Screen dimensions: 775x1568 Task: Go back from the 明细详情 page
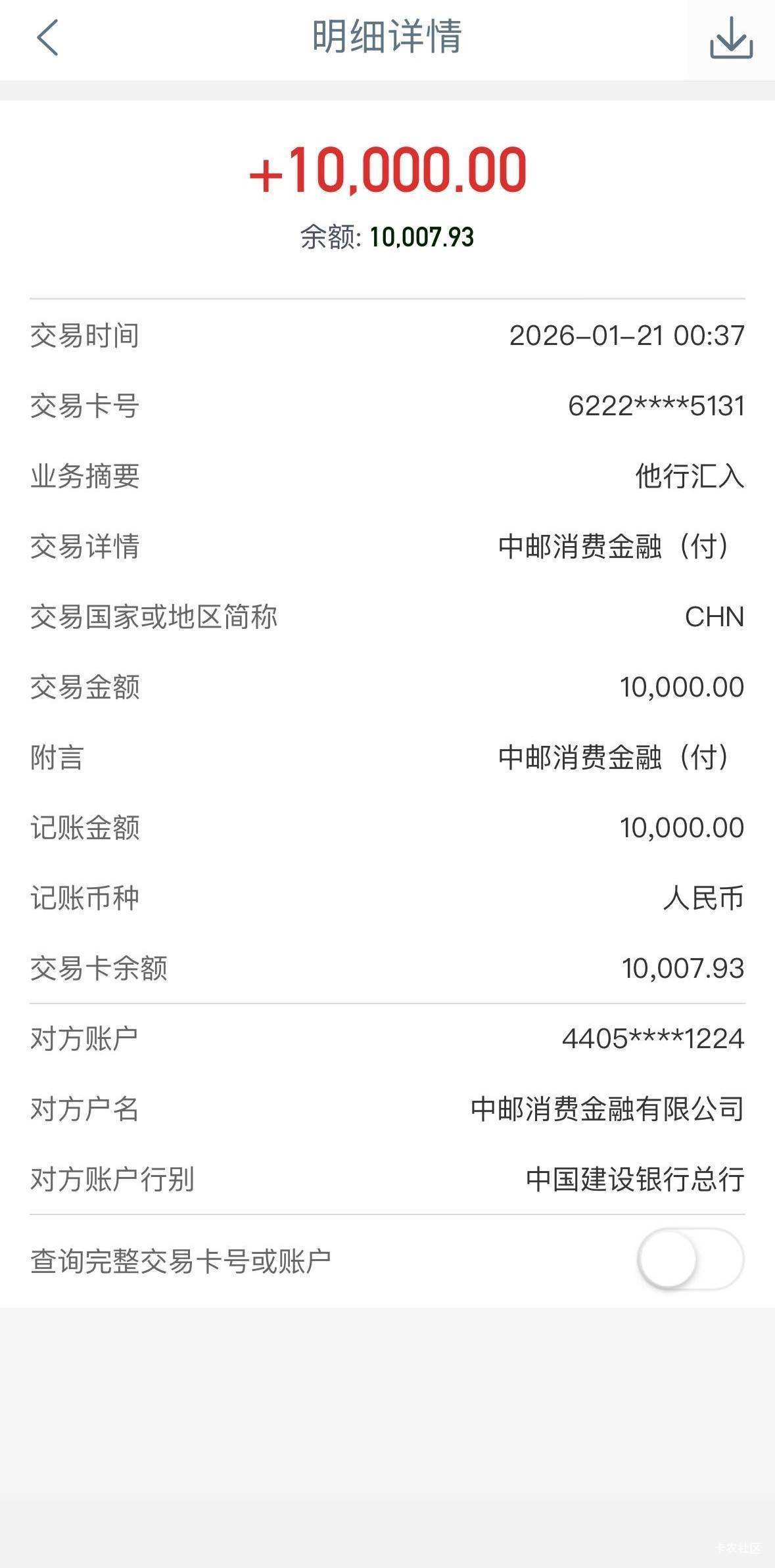tap(47, 37)
